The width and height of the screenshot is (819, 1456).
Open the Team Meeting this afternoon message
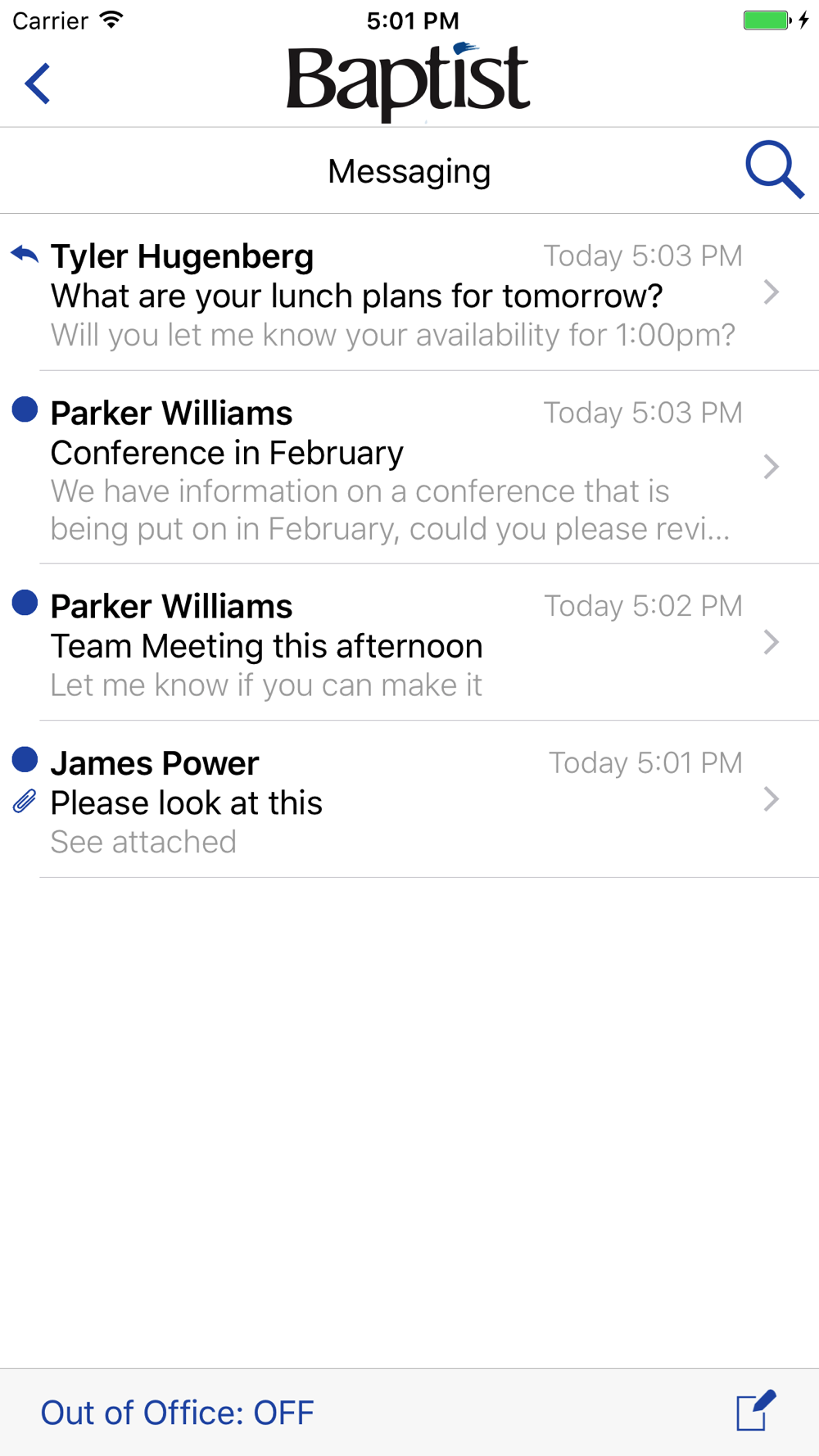point(393,644)
